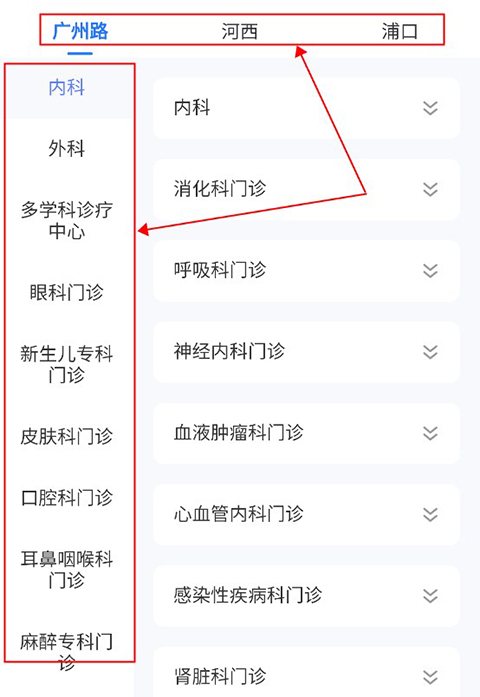Image resolution: width=480 pixels, height=697 pixels.
Task: Choose 眼科门诊 from the sidebar
Action: (x=67, y=292)
